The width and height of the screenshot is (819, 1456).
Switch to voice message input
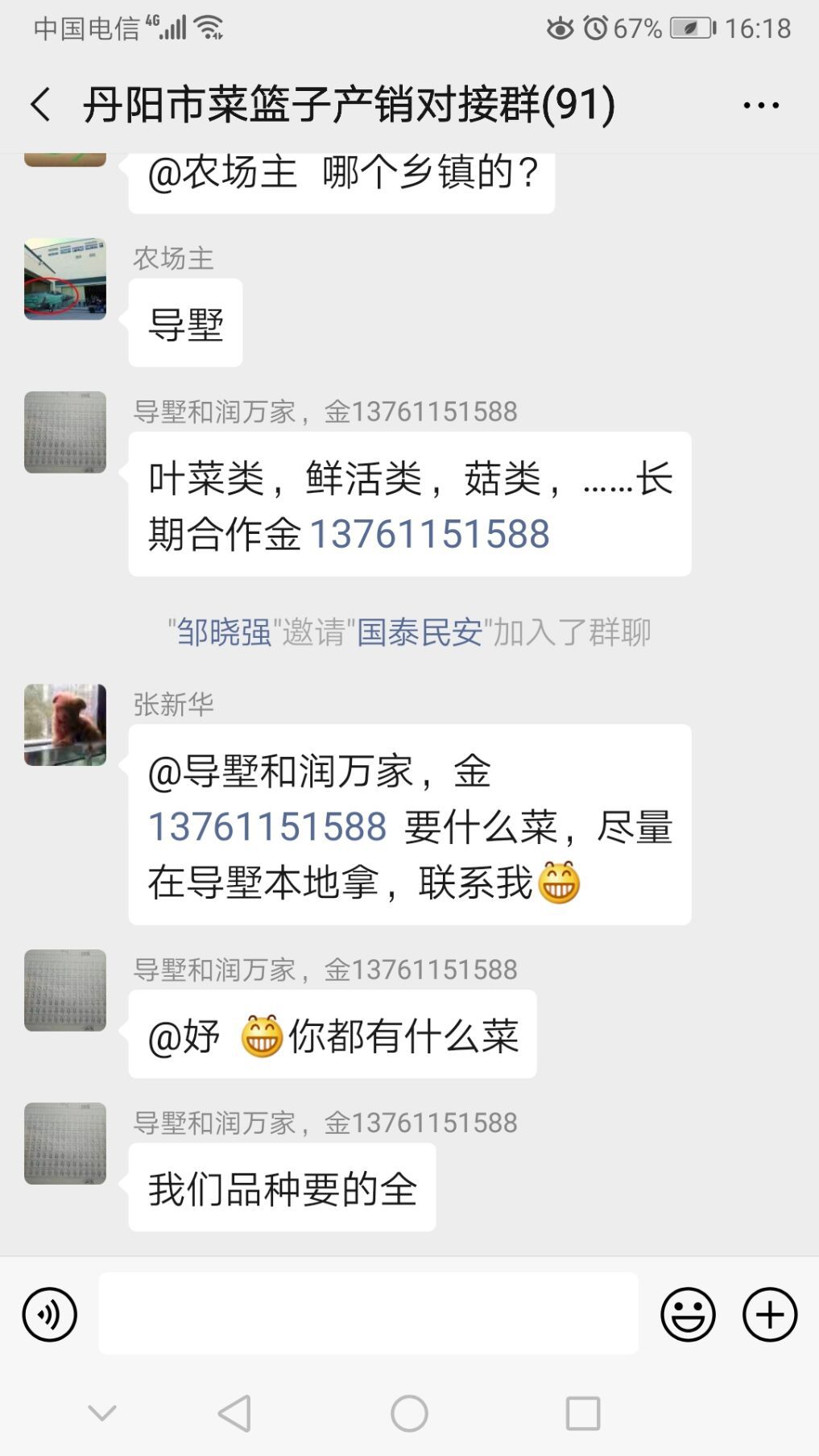50,1315
